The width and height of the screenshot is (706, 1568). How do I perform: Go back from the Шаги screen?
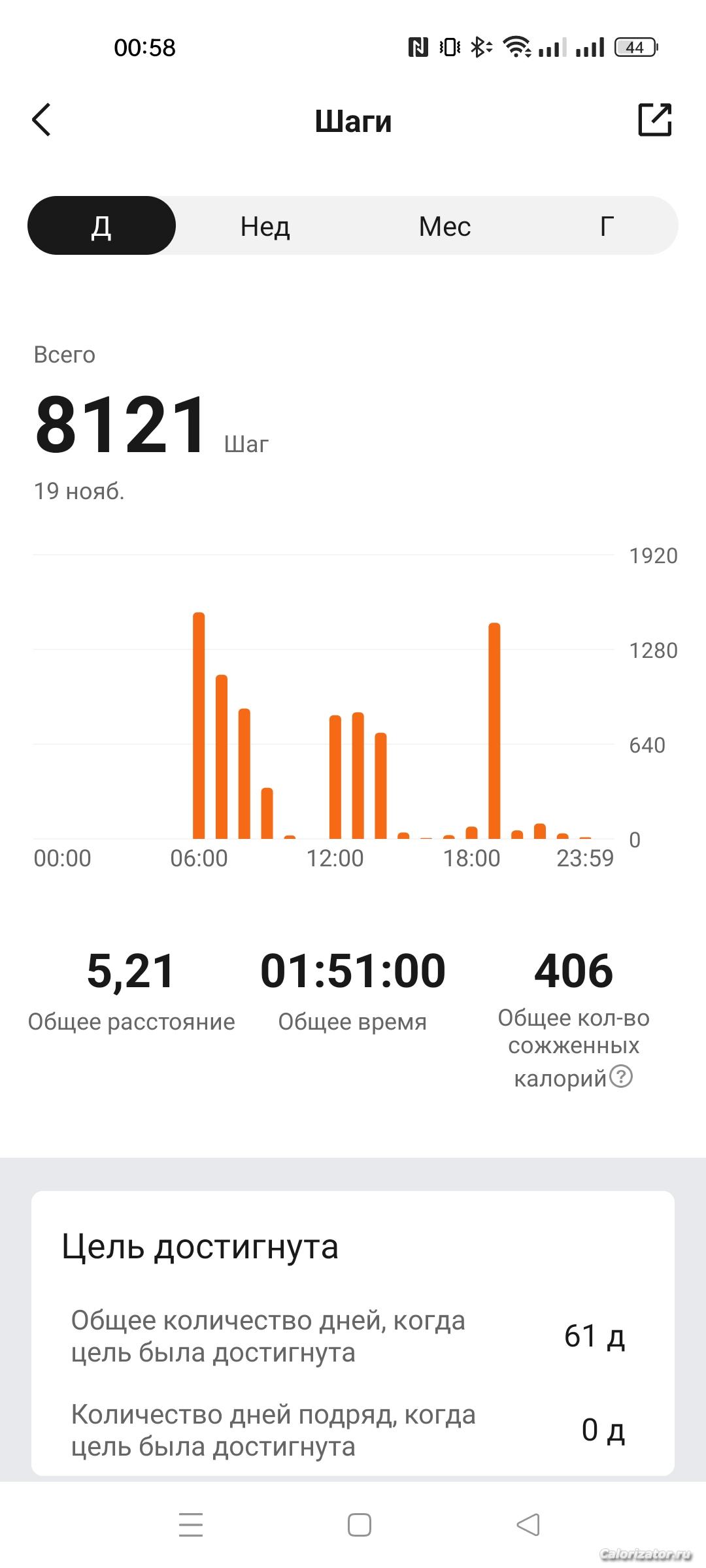(x=41, y=120)
